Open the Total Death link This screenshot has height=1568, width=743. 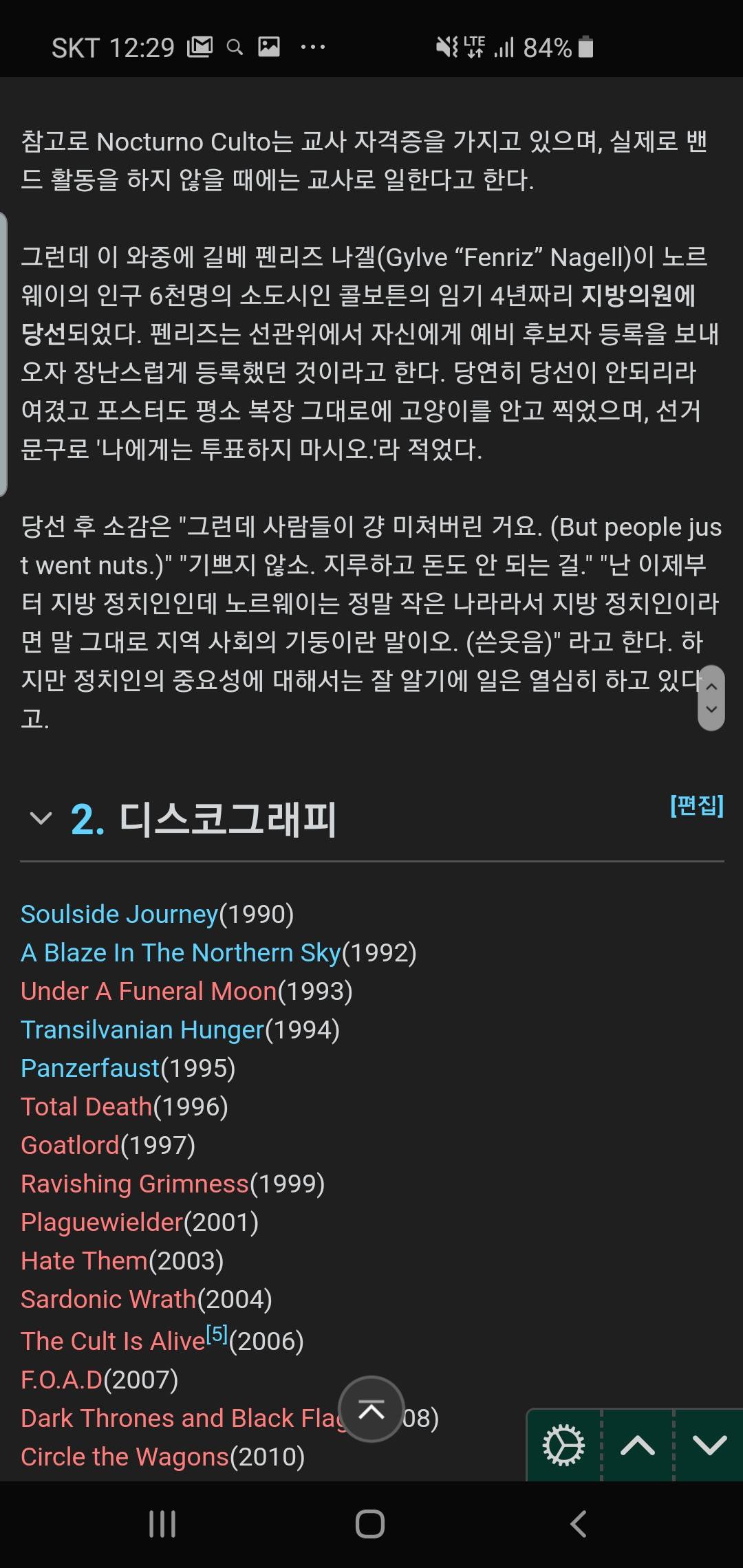click(86, 1107)
